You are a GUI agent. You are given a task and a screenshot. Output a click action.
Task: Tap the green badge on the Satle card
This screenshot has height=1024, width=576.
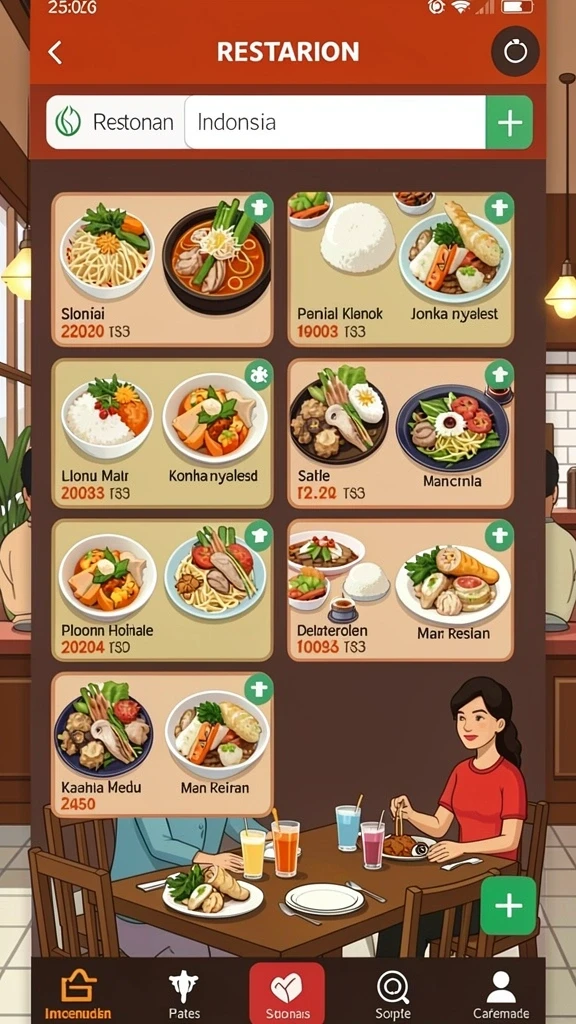click(x=500, y=374)
